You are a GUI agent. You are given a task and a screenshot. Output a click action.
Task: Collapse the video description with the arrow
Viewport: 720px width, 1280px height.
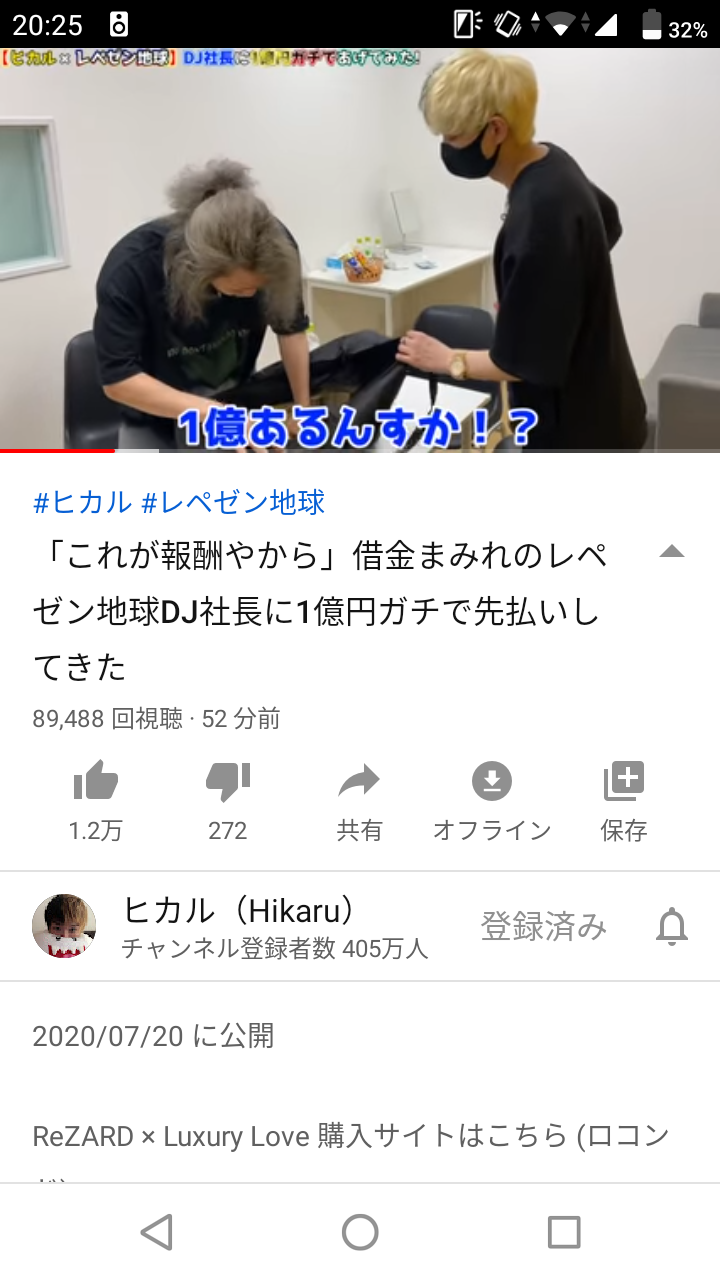pyautogui.click(x=672, y=552)
